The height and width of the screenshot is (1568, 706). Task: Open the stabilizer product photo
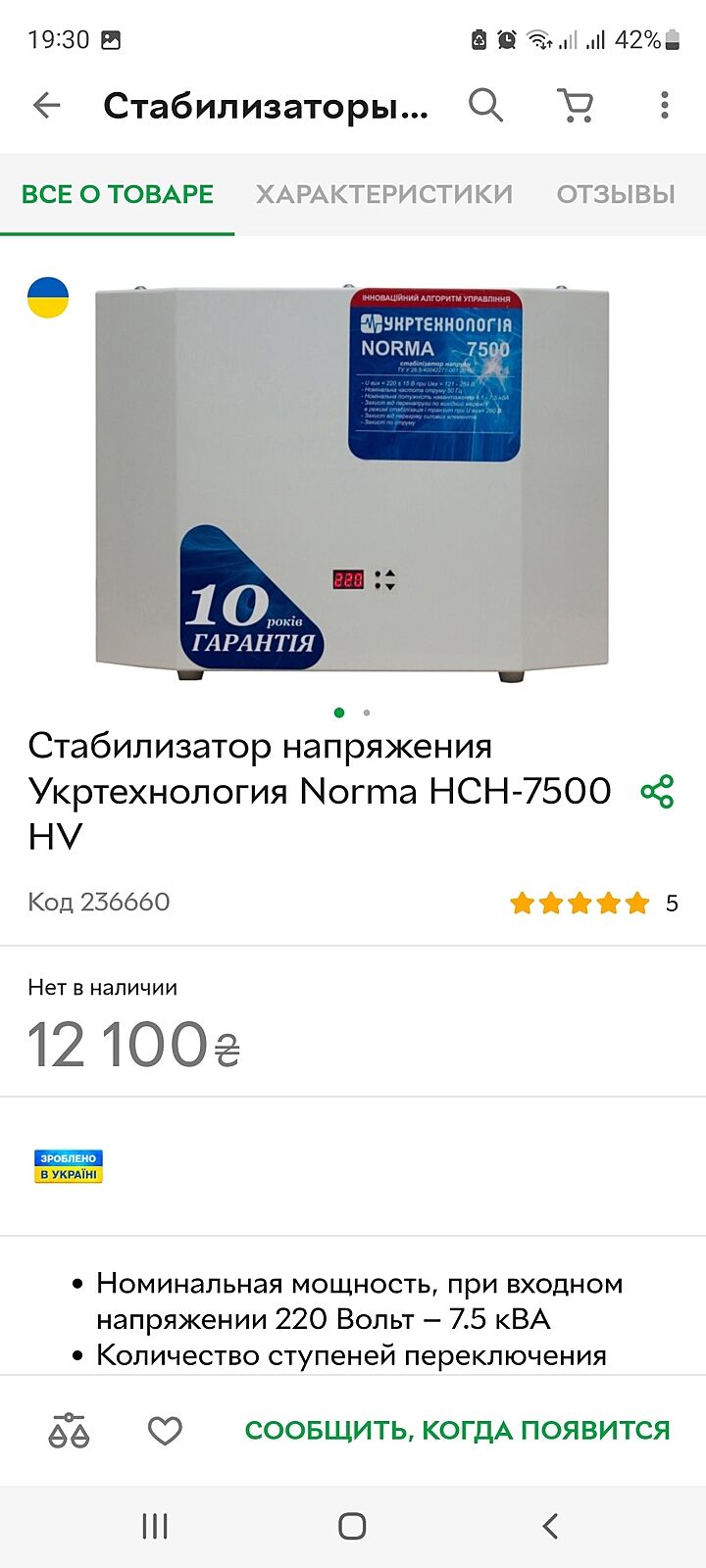point(351,480)
